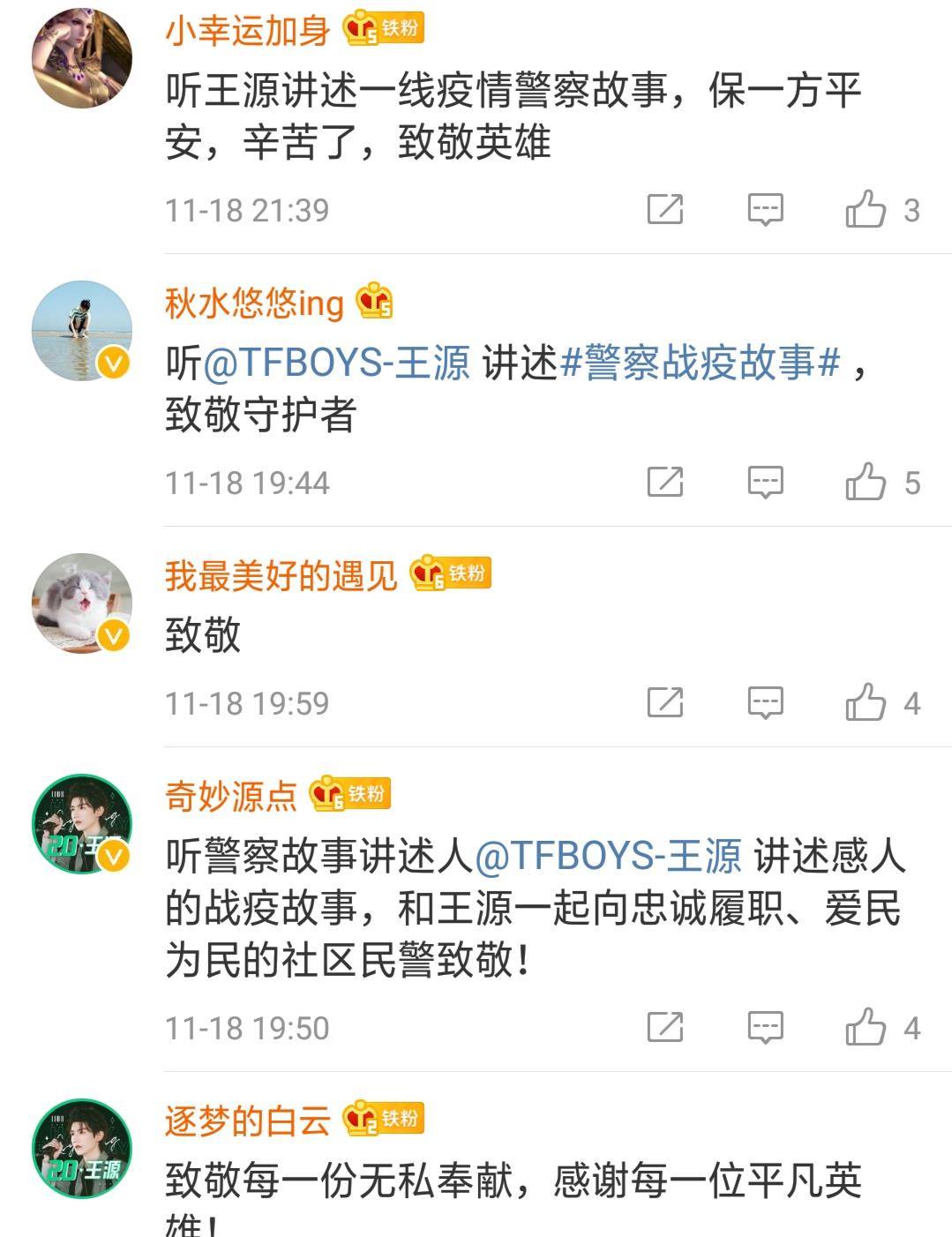Repost 我最美好的遇见's comment
The width and height of the screenshot is (952, 1237).
click(x=665, y=703)
